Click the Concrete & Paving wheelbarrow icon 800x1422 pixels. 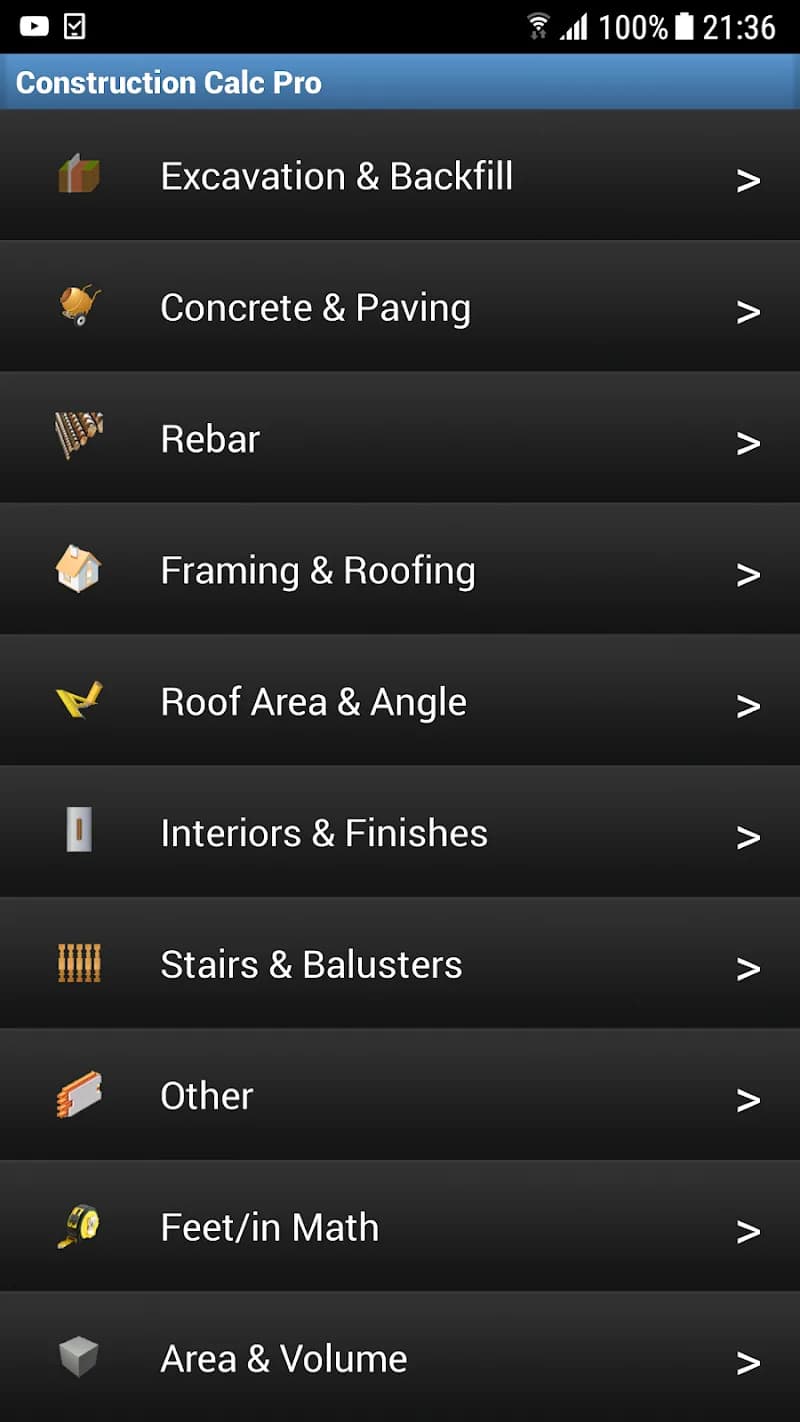point(79,307)
